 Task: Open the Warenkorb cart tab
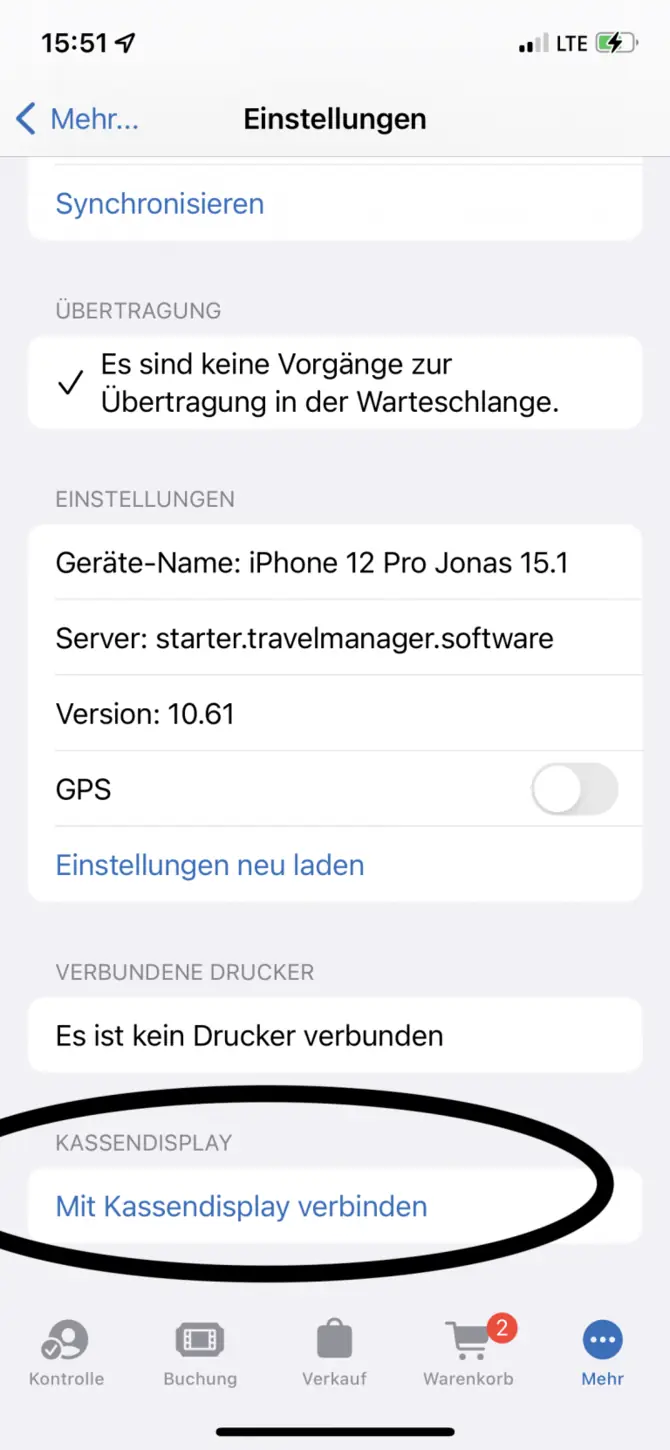coord(468,1352)
